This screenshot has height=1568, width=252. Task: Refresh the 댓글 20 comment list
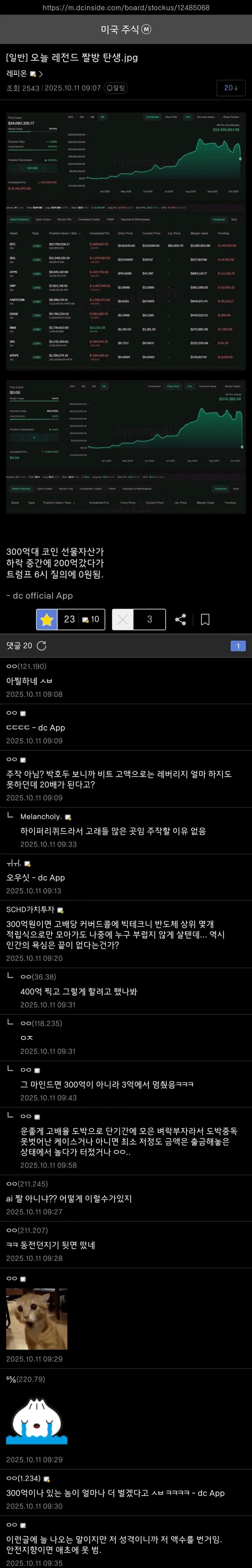(42, 645)
